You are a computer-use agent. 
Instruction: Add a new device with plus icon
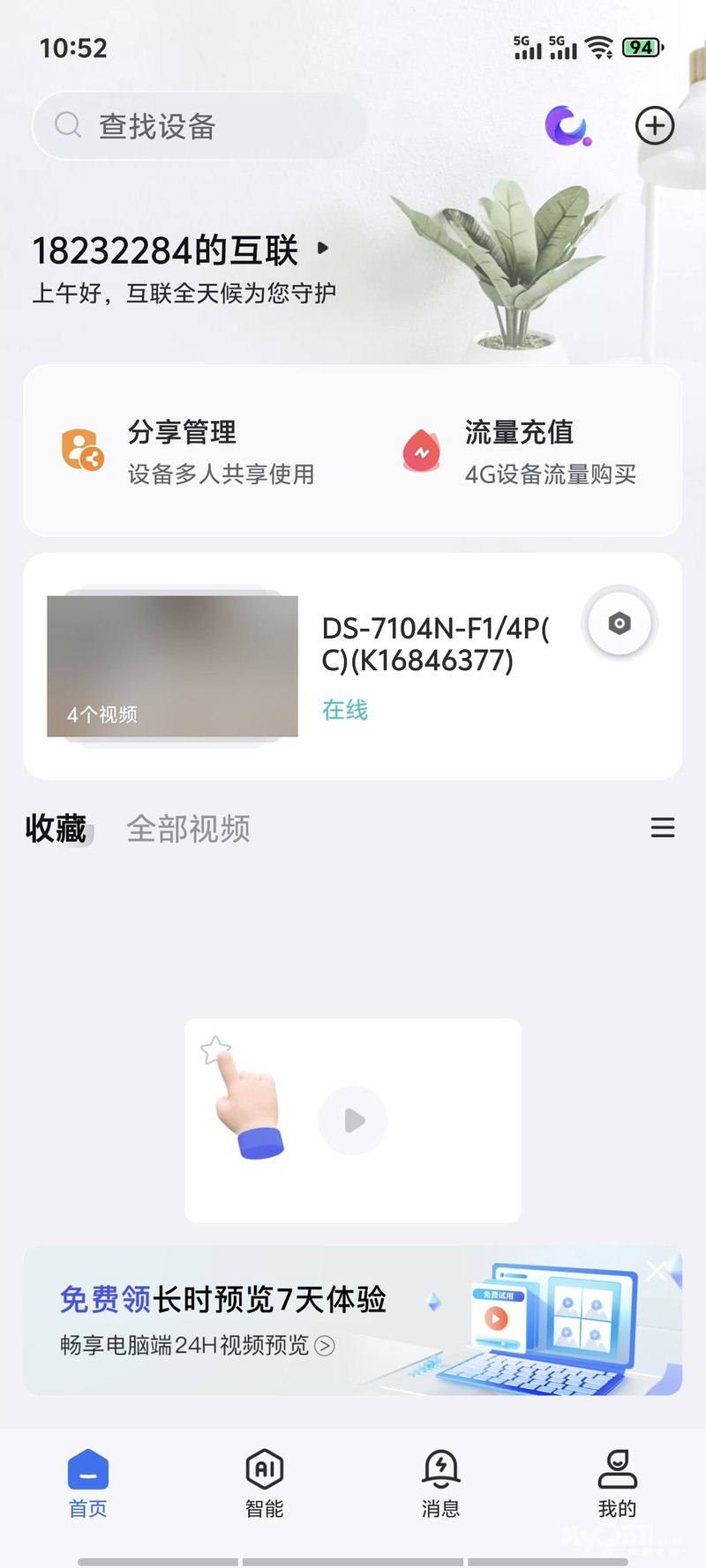pyautogui.click(x=655, y=125)
